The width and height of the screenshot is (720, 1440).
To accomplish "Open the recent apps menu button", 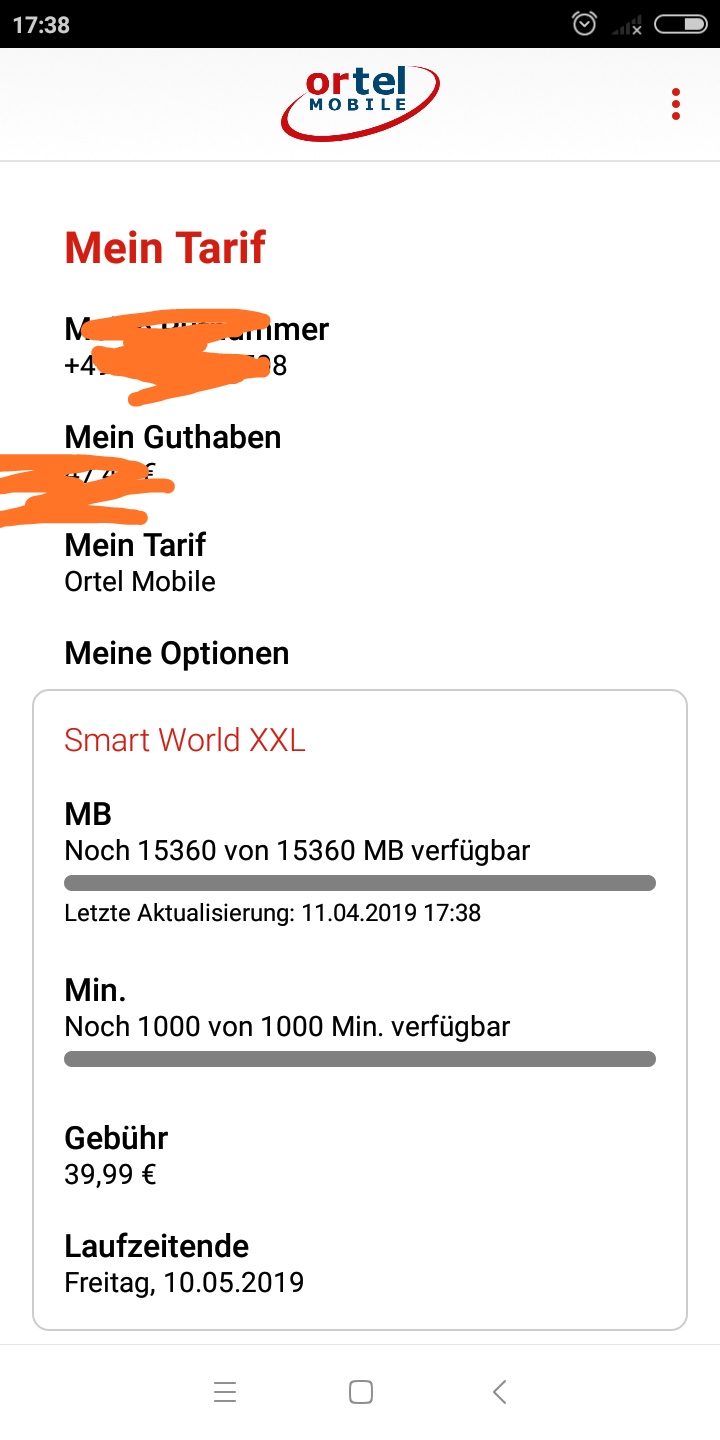I will coord(225,1391).
